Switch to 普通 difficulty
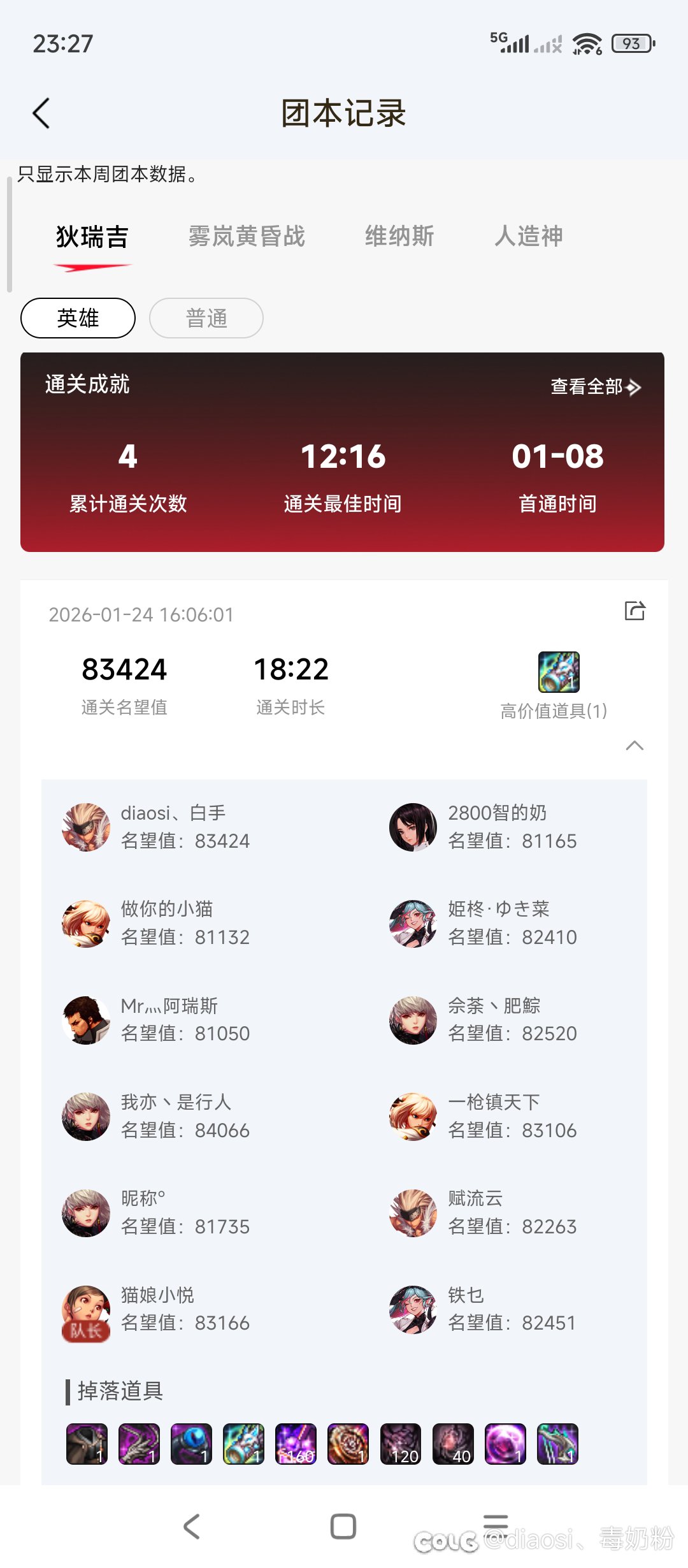688x1568 pixels. point(206,319)
